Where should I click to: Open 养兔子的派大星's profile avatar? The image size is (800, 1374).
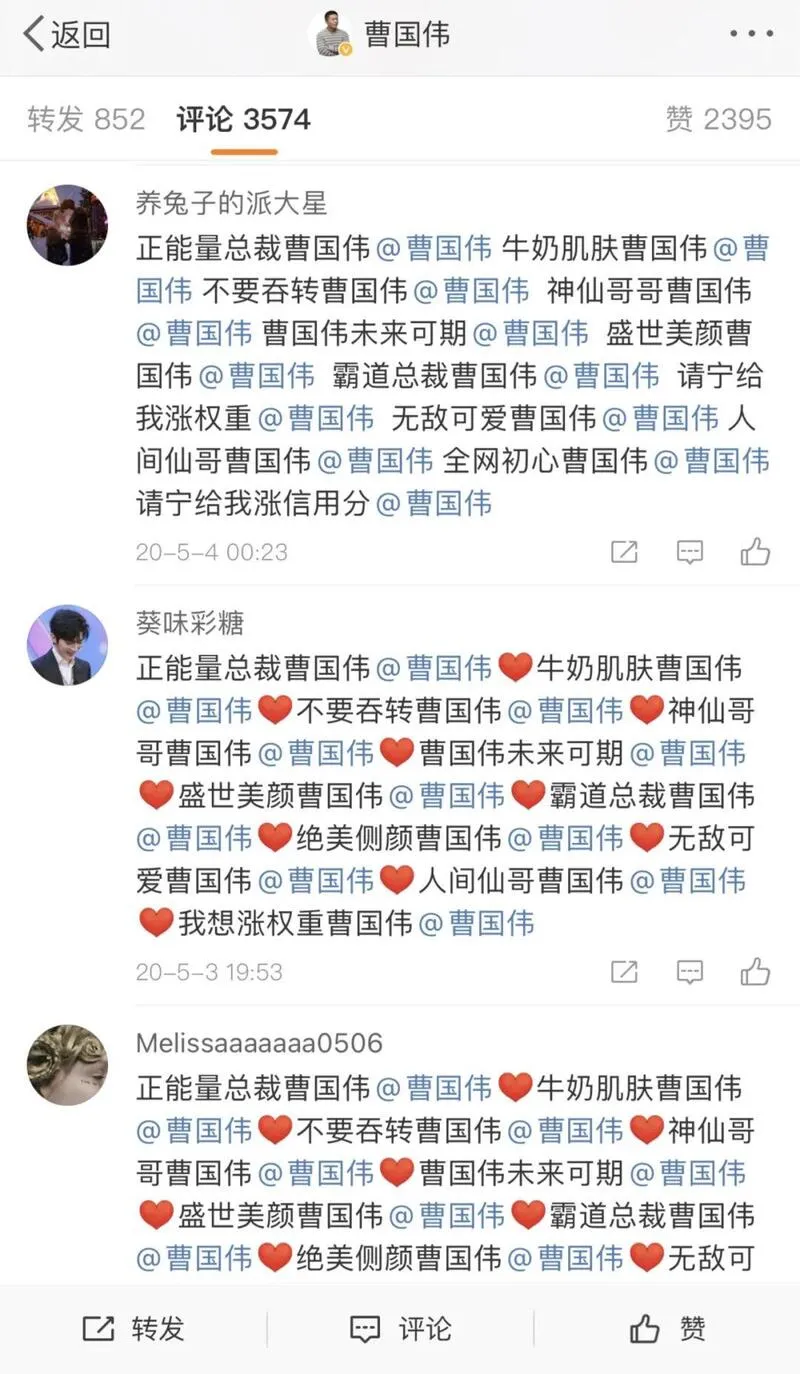pyautogui.click(x=67, y=224)
